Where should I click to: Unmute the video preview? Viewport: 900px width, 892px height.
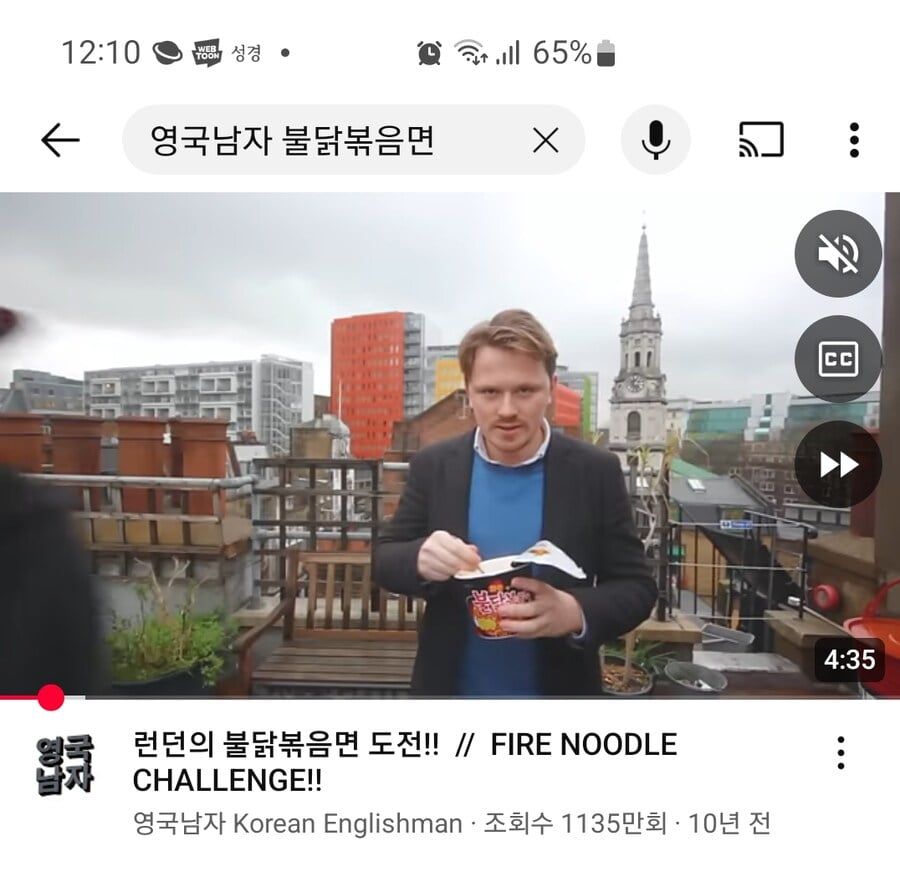coord(838,254)
